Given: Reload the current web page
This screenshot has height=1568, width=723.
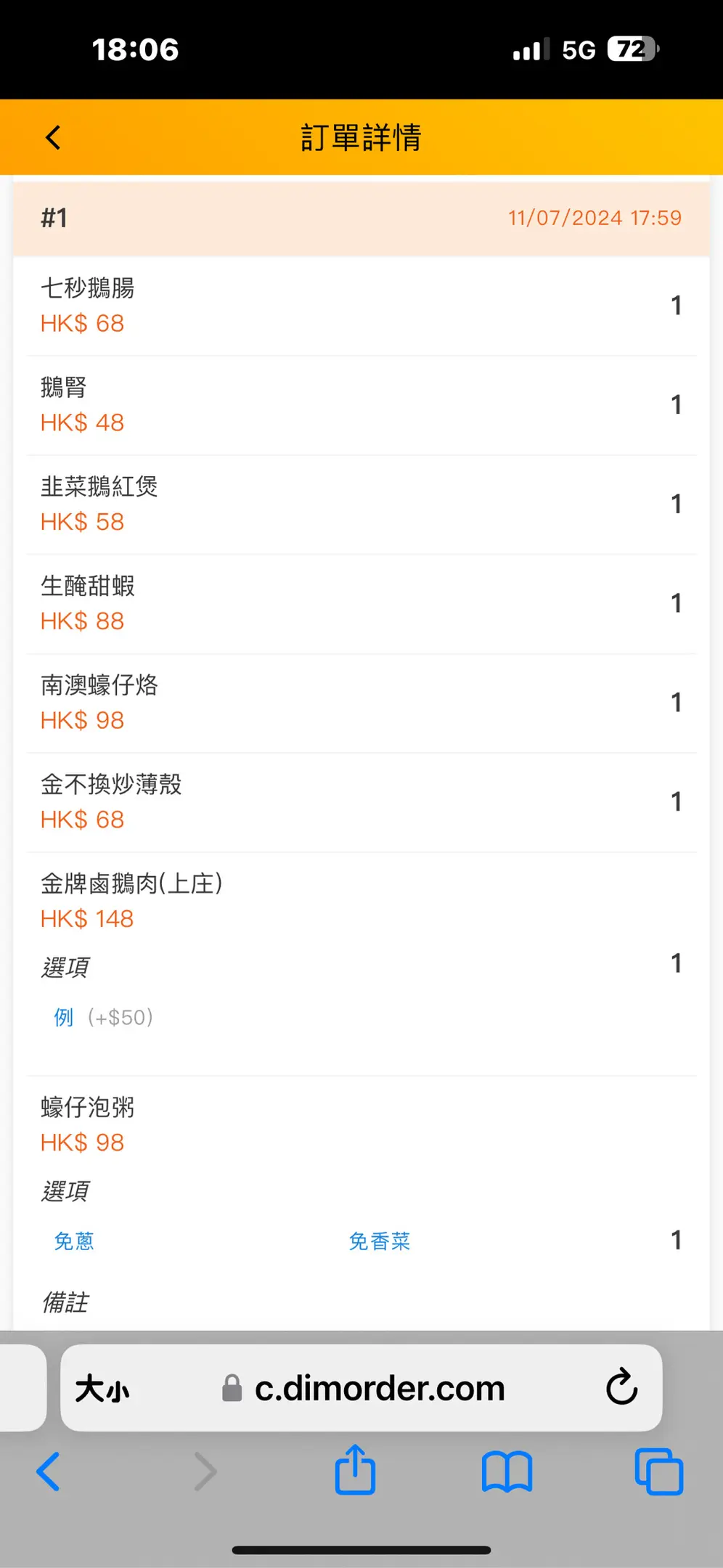Looking at the screenshot, I should tap(621, 1387).
